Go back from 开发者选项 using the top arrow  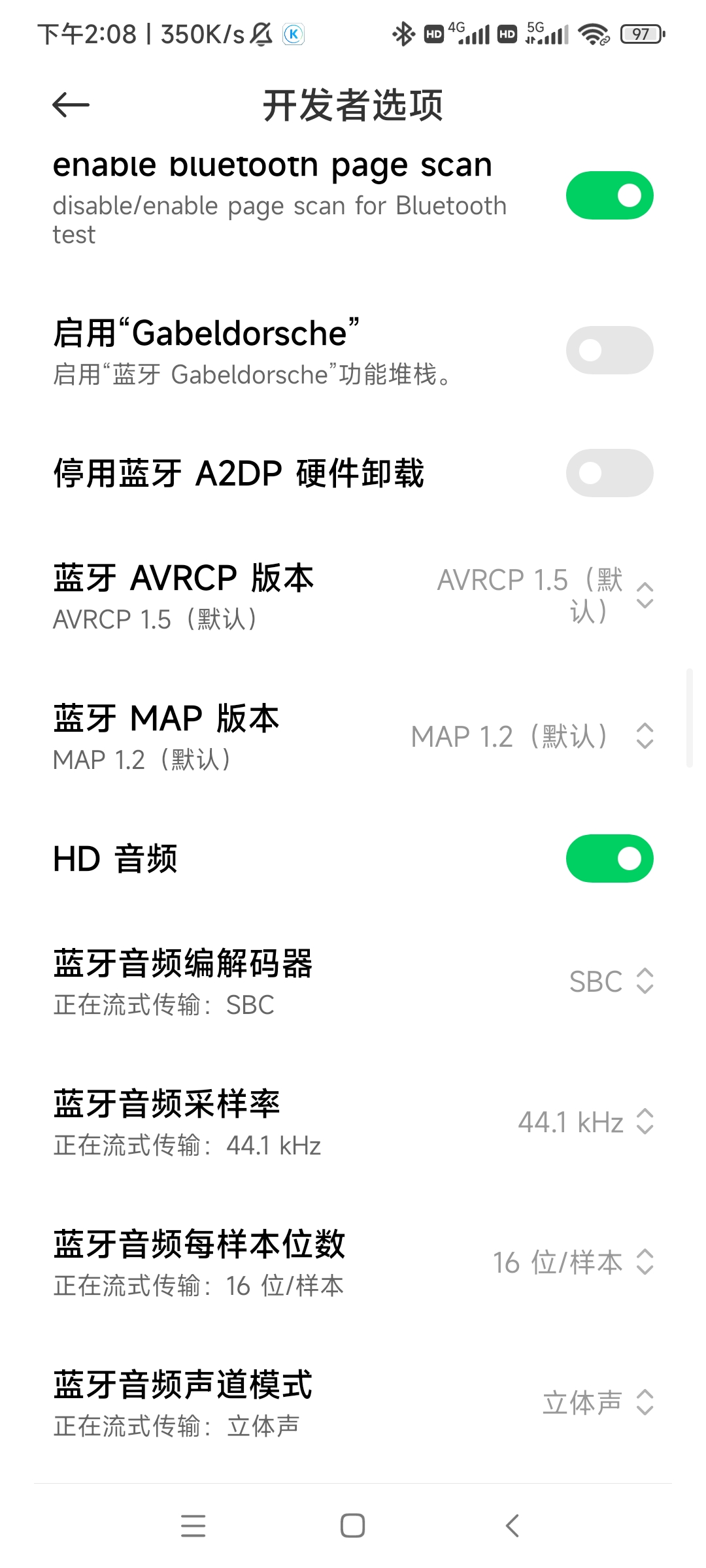71,105
